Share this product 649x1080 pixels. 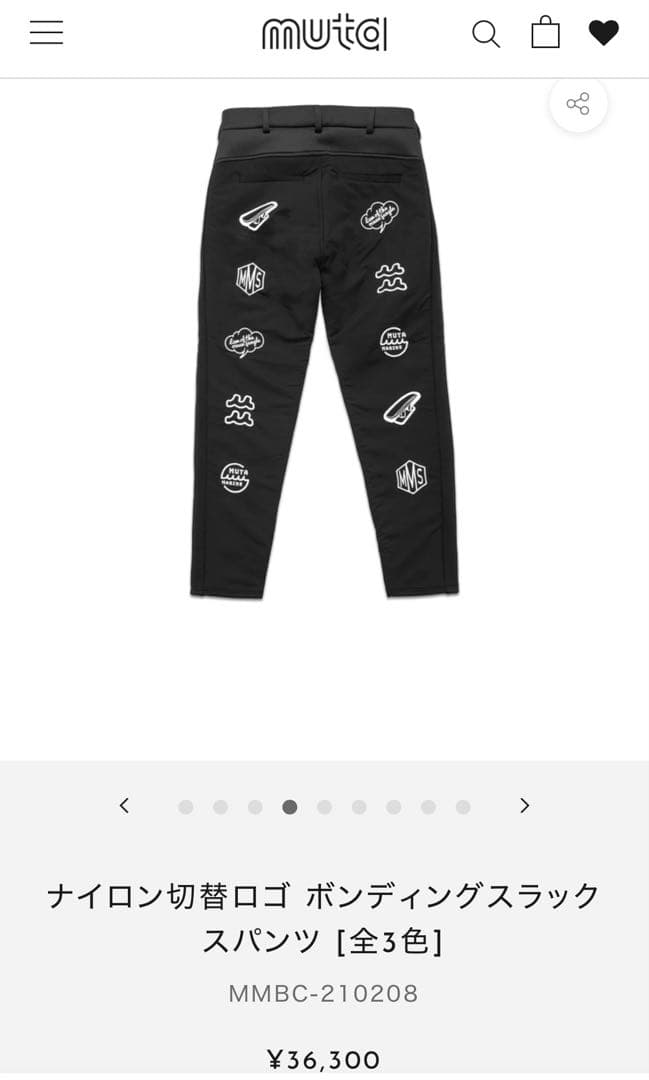click(x=578, y=103)
